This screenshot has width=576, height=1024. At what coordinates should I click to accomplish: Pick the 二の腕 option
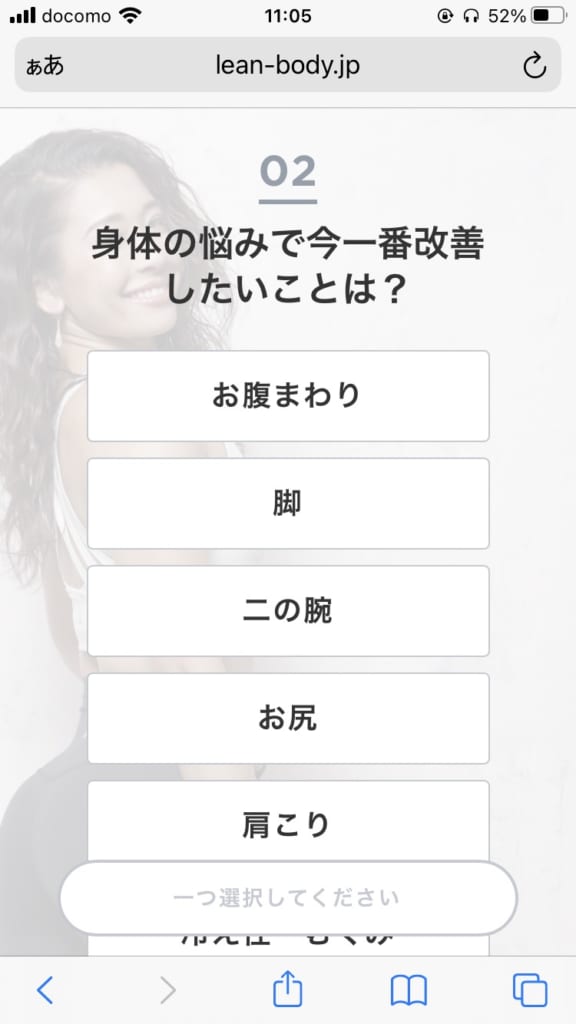[x=288, y=611]
